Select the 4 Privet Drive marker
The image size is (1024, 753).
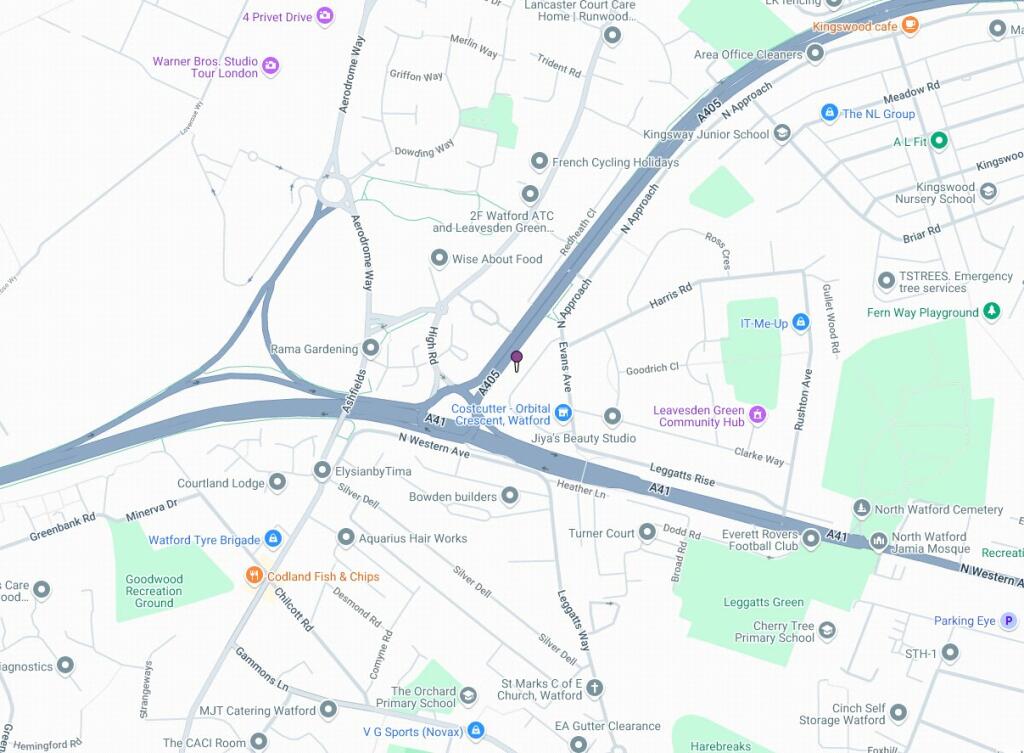pos(325,16)
